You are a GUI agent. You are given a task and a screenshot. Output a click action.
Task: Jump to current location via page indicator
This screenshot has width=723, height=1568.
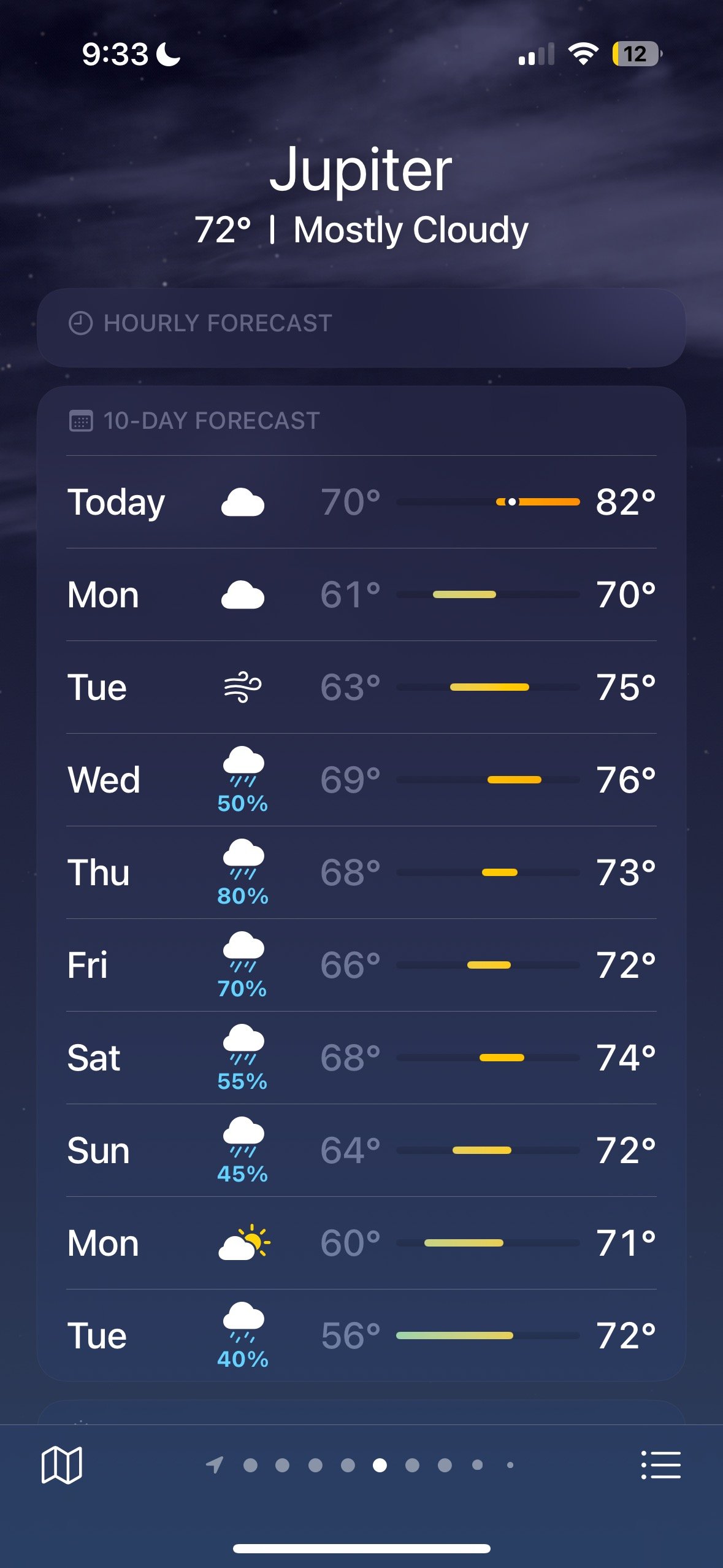tap(215, 1465)
